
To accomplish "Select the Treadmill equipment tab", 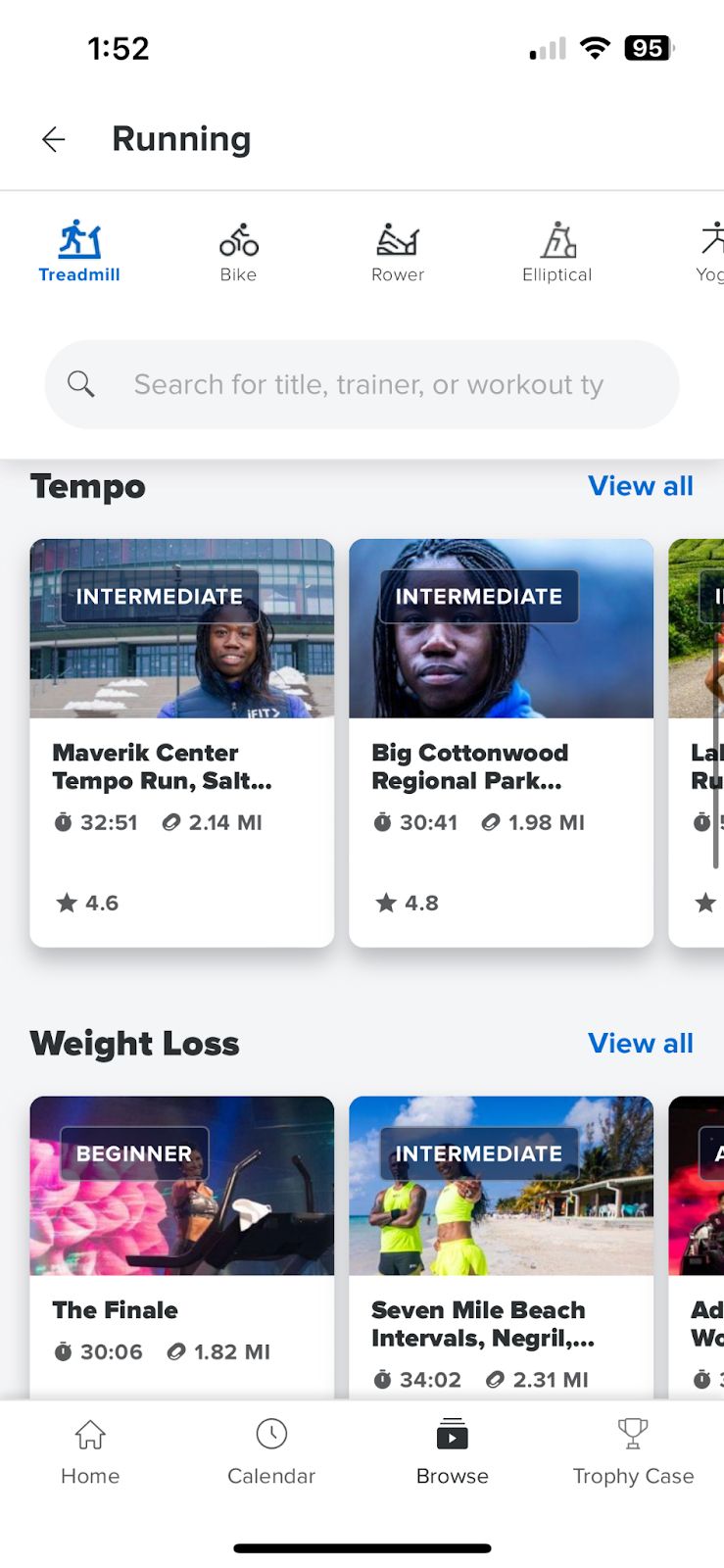I will (79, 252).
